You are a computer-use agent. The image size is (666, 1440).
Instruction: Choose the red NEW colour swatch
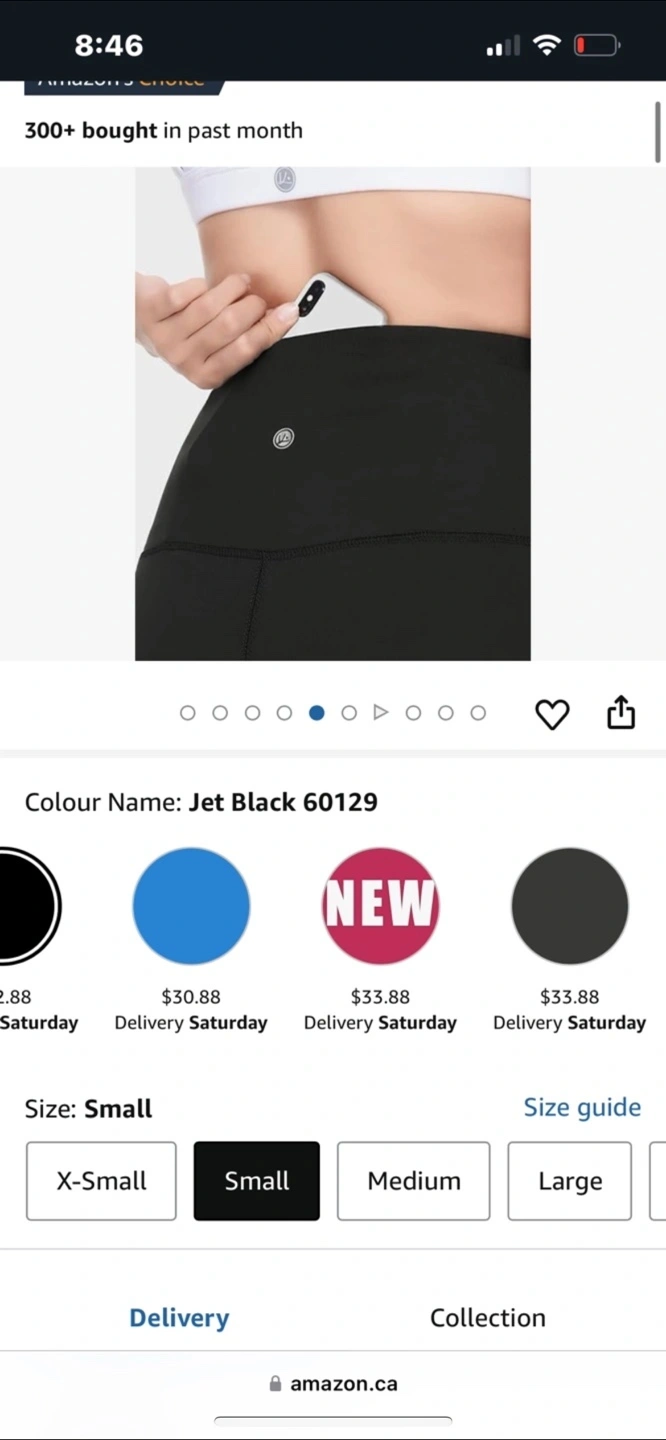(380, 906)
